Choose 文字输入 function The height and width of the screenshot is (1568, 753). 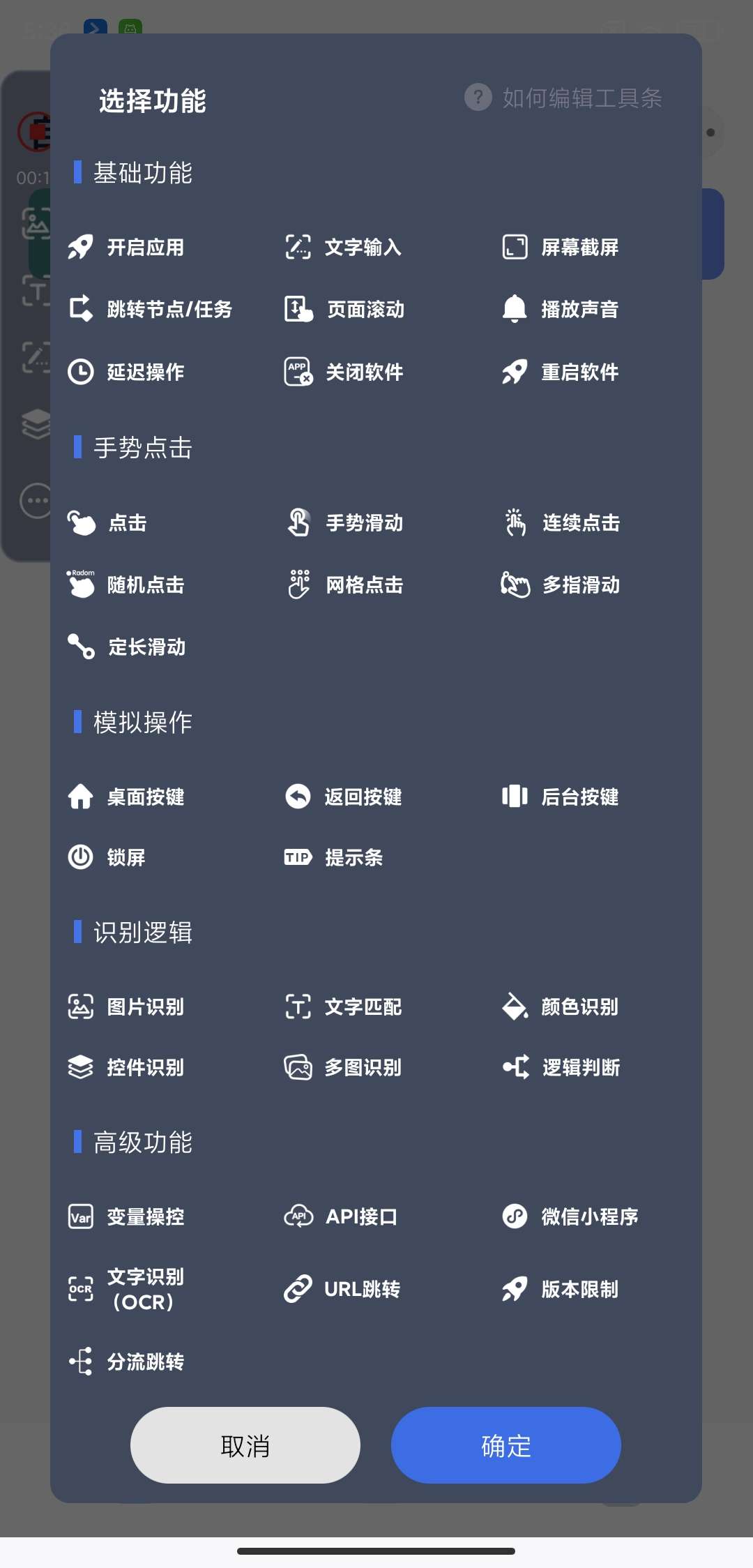coord(344,248)
